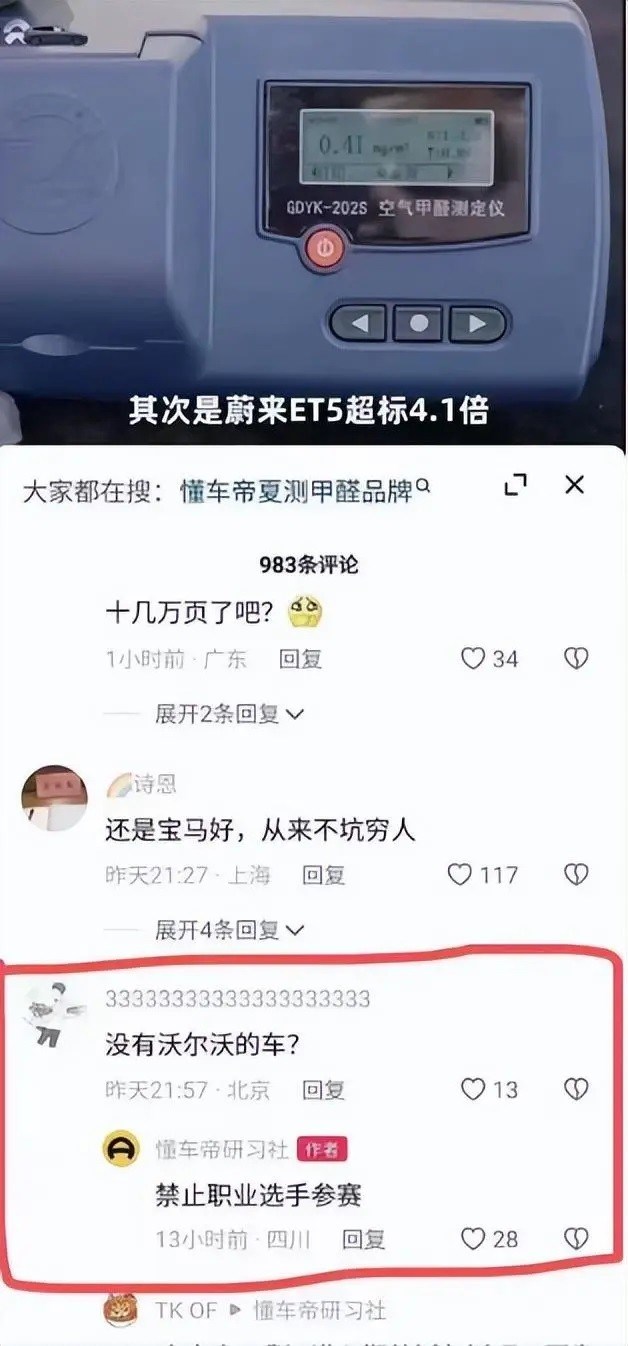Expand the 4 replies
This screenshot has height=1346, width=628.
[x=228, y=930]
